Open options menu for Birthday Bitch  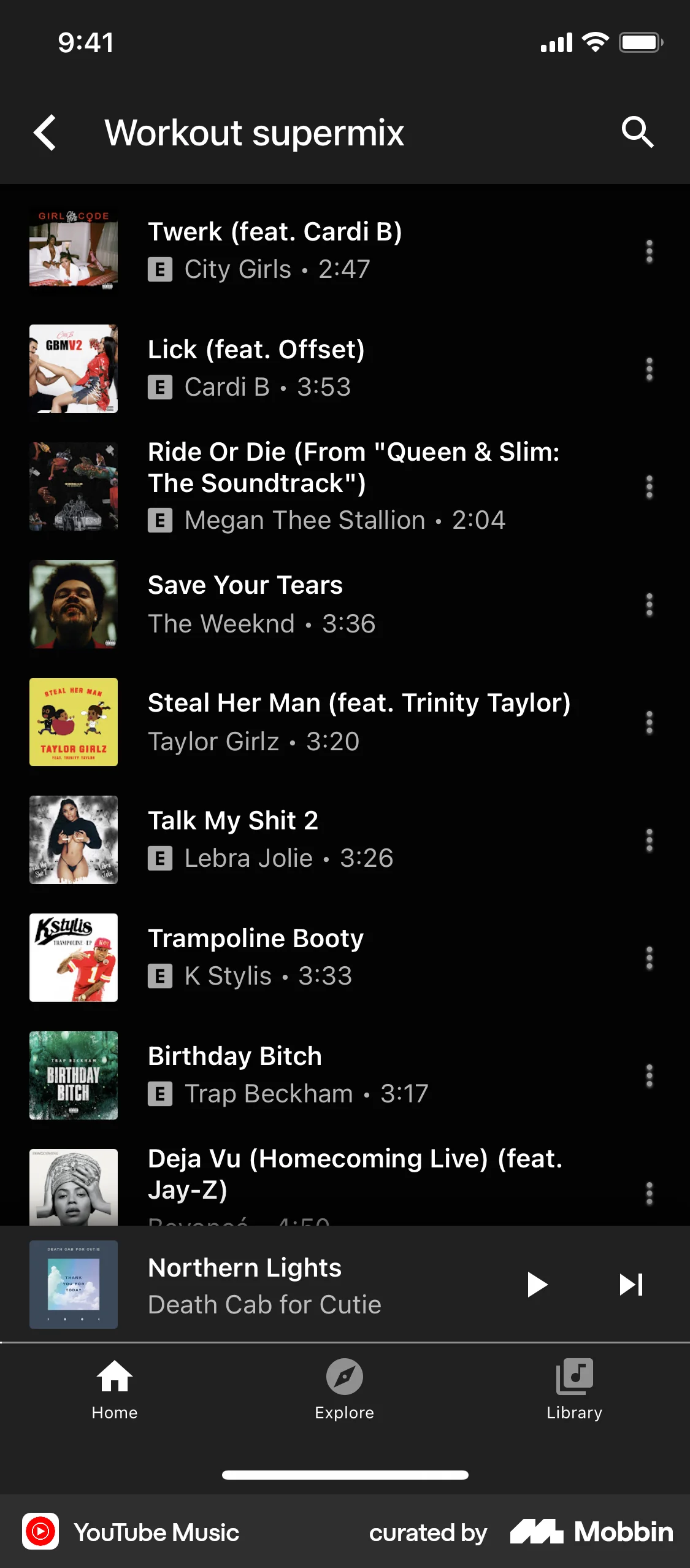pyautogui.click(x=648, y=1075)
